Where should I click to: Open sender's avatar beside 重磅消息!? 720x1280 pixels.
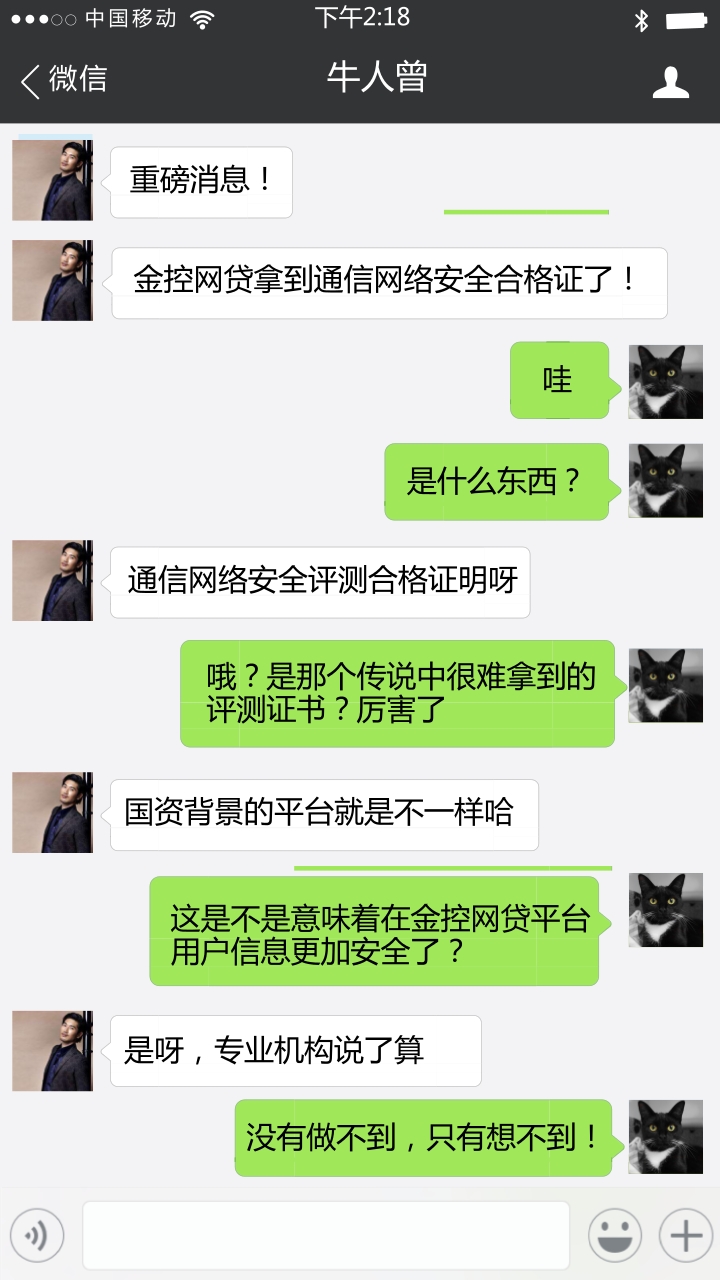[x=52, y=180]
